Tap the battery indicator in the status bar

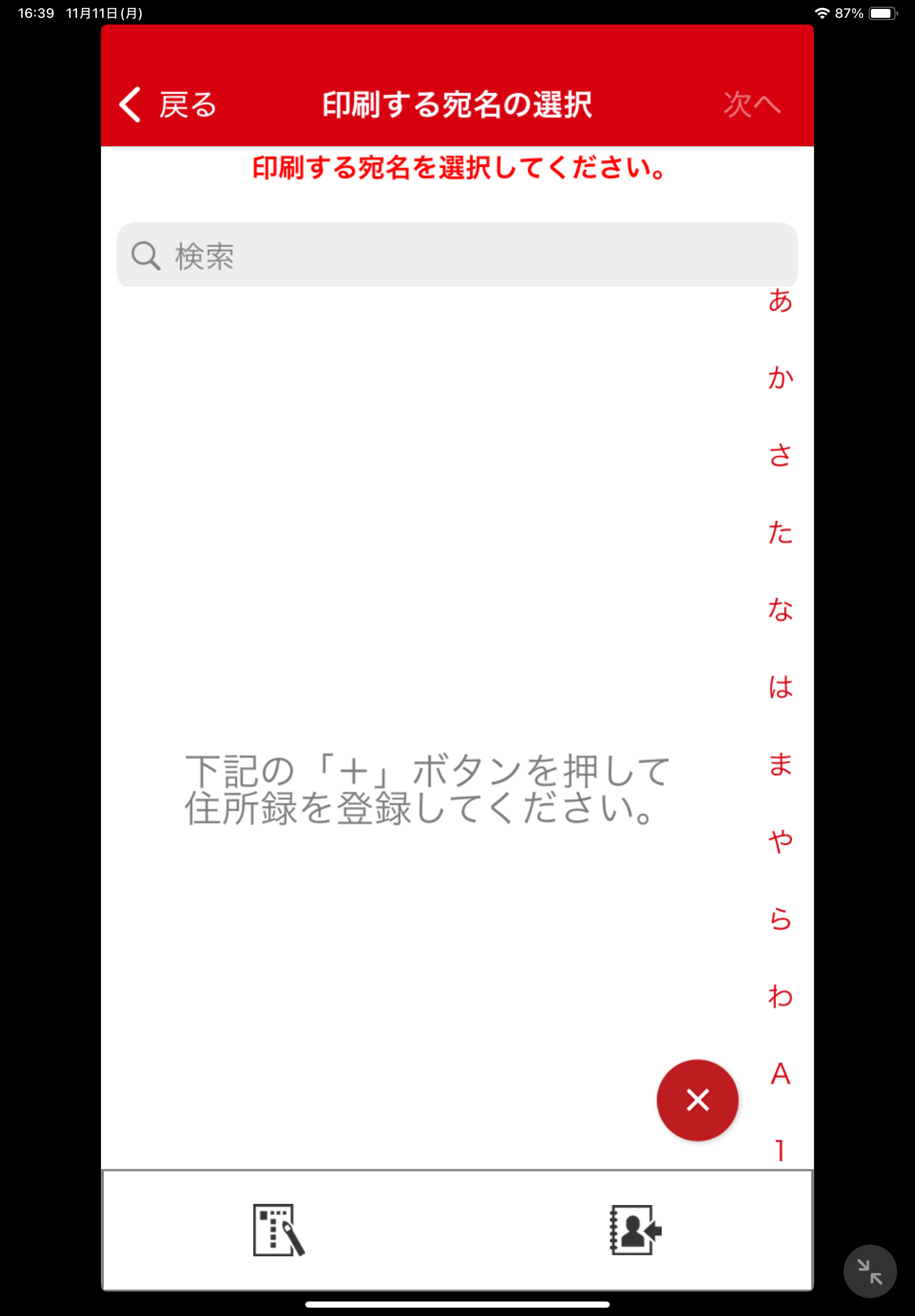(882, 13)
